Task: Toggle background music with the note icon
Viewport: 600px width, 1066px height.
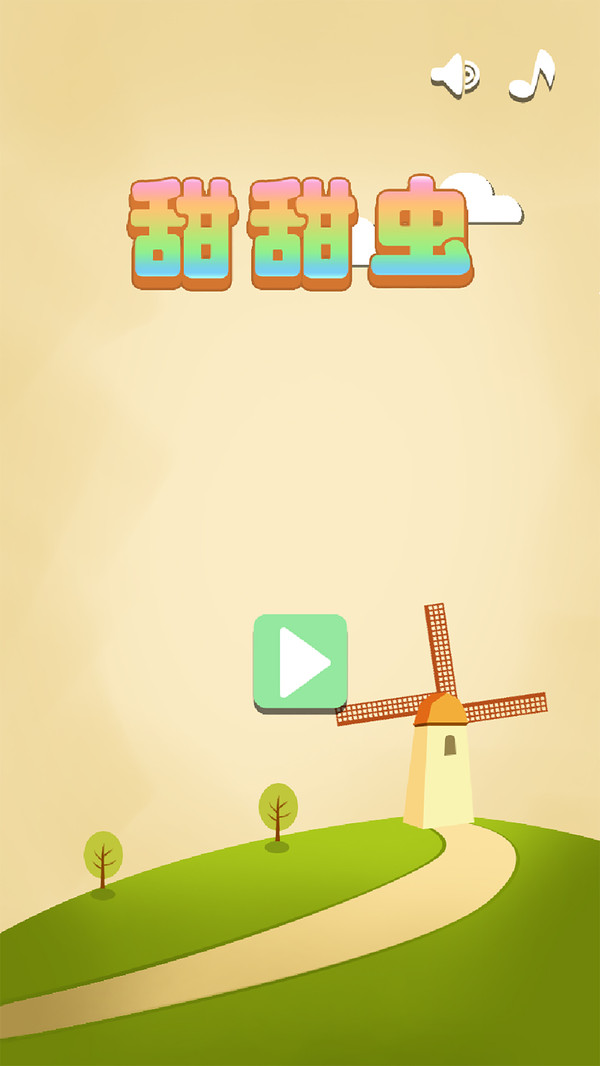Action: tap(532, 75)
